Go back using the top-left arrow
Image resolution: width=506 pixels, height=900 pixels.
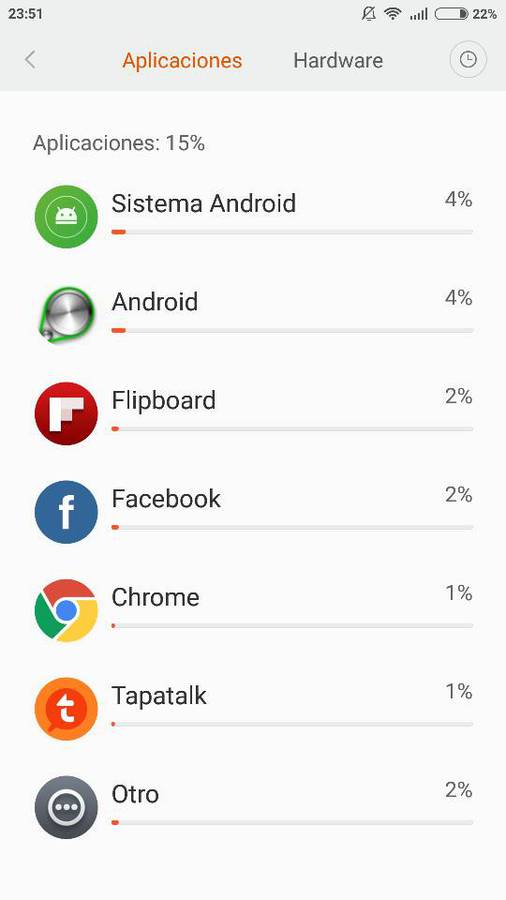click(x=30, y=60)
